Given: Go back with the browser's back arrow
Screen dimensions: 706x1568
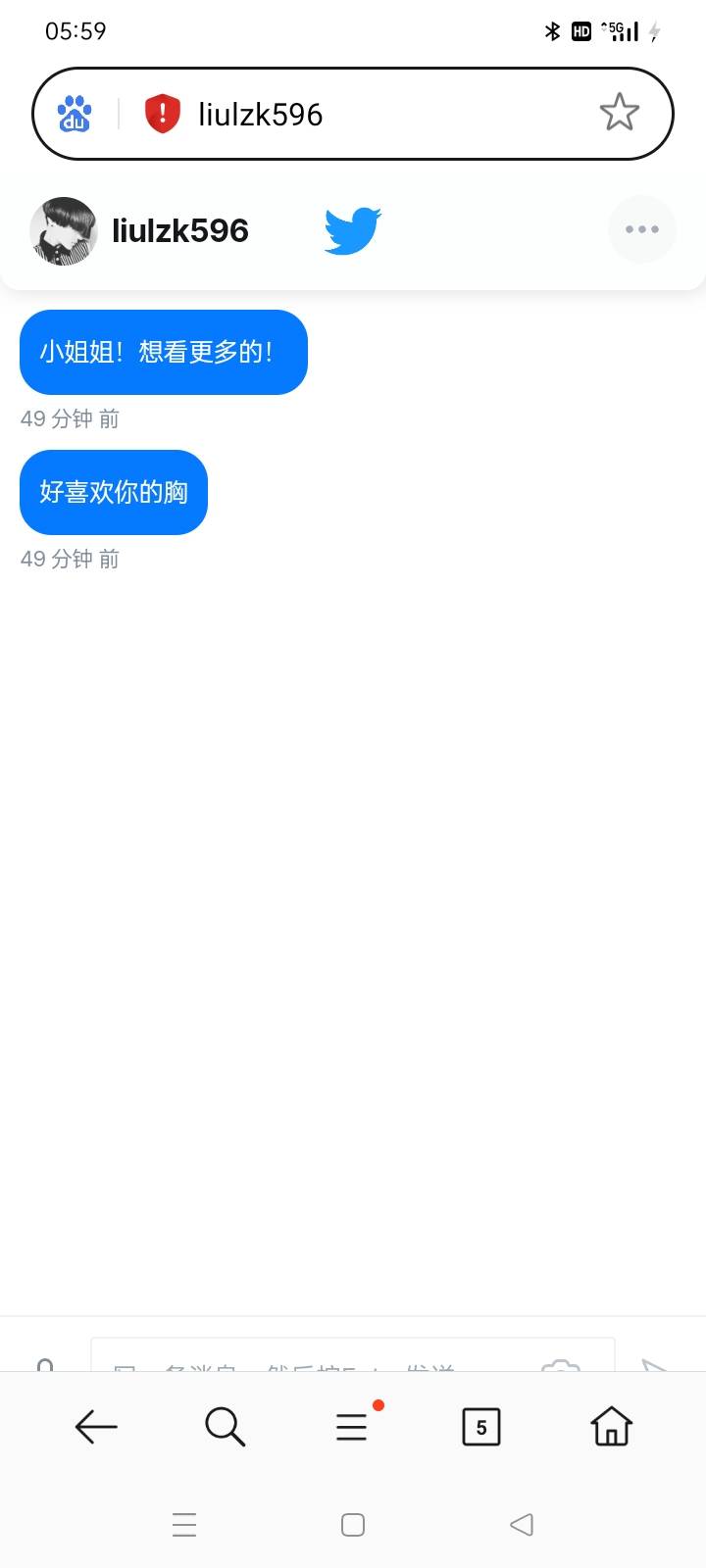Looking at the screenshot, I should pyautogui.click(x=96, y=1427).
